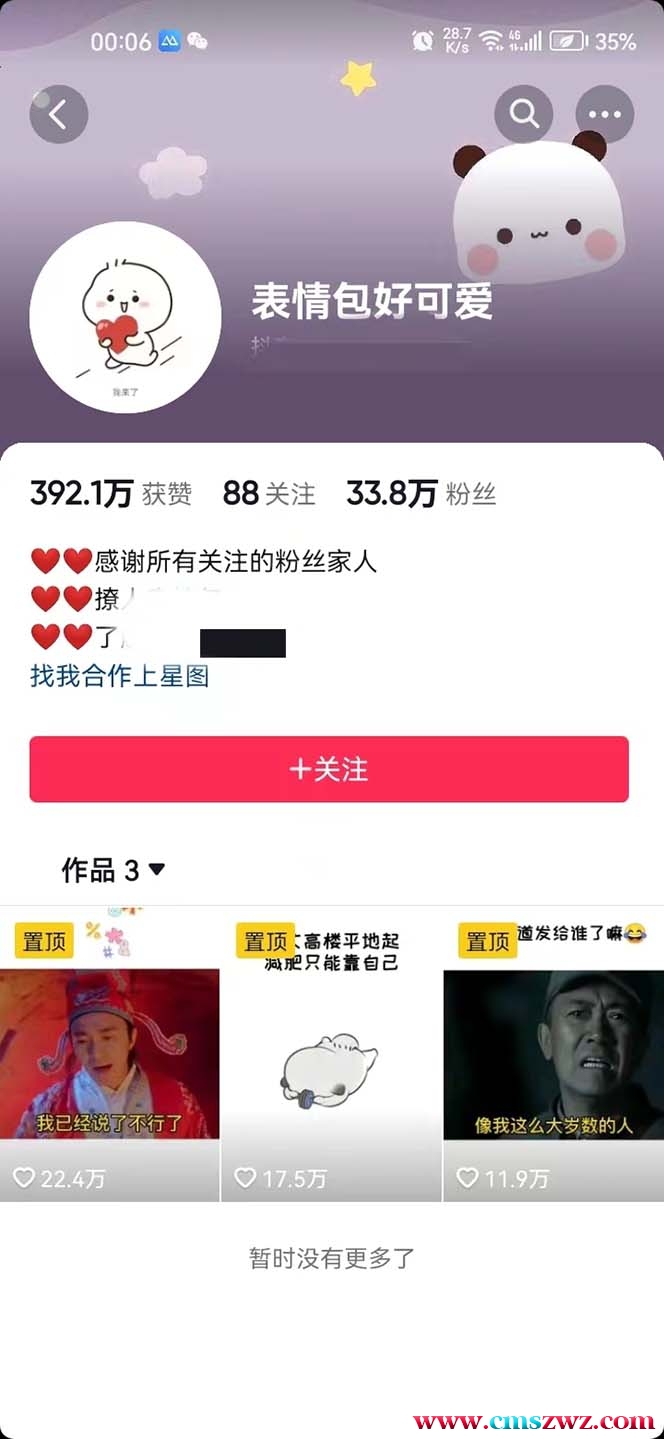Viewport: 664px width, 1439px height.
Task: View the 88 关注 following list
Action: click(268, 493)
